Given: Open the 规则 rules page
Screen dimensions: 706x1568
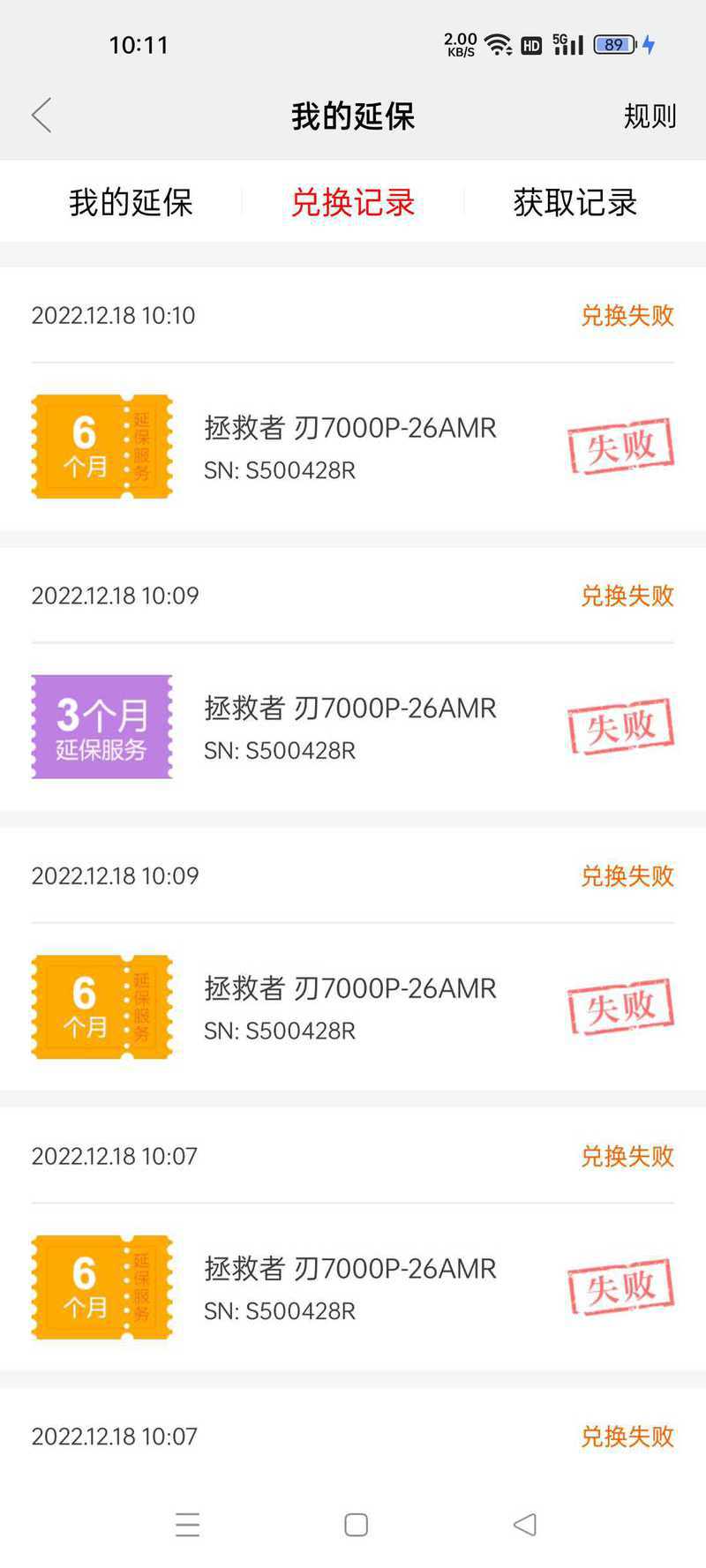Looking at the screenshot, I should [x=650, y=116].
